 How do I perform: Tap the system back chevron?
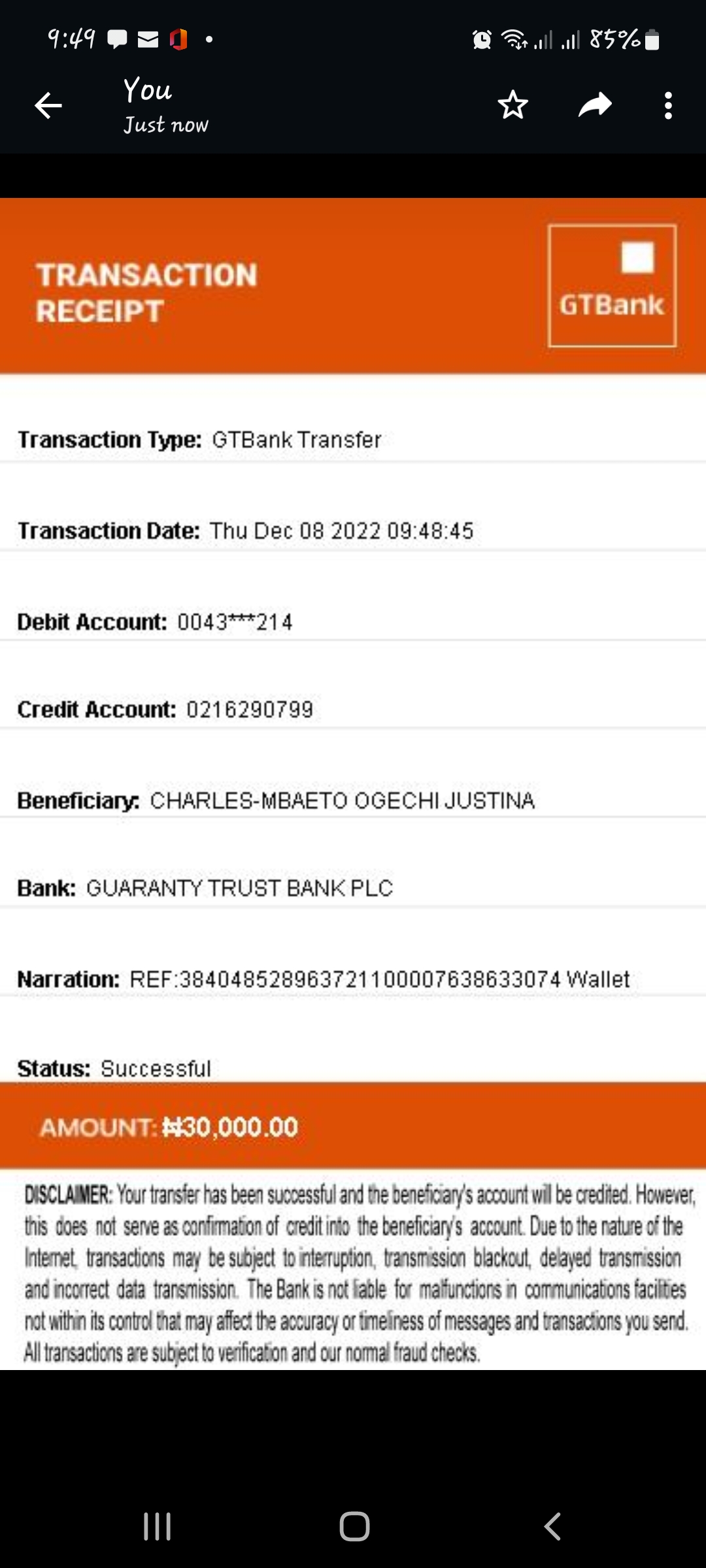click(x=552, y=1527)
